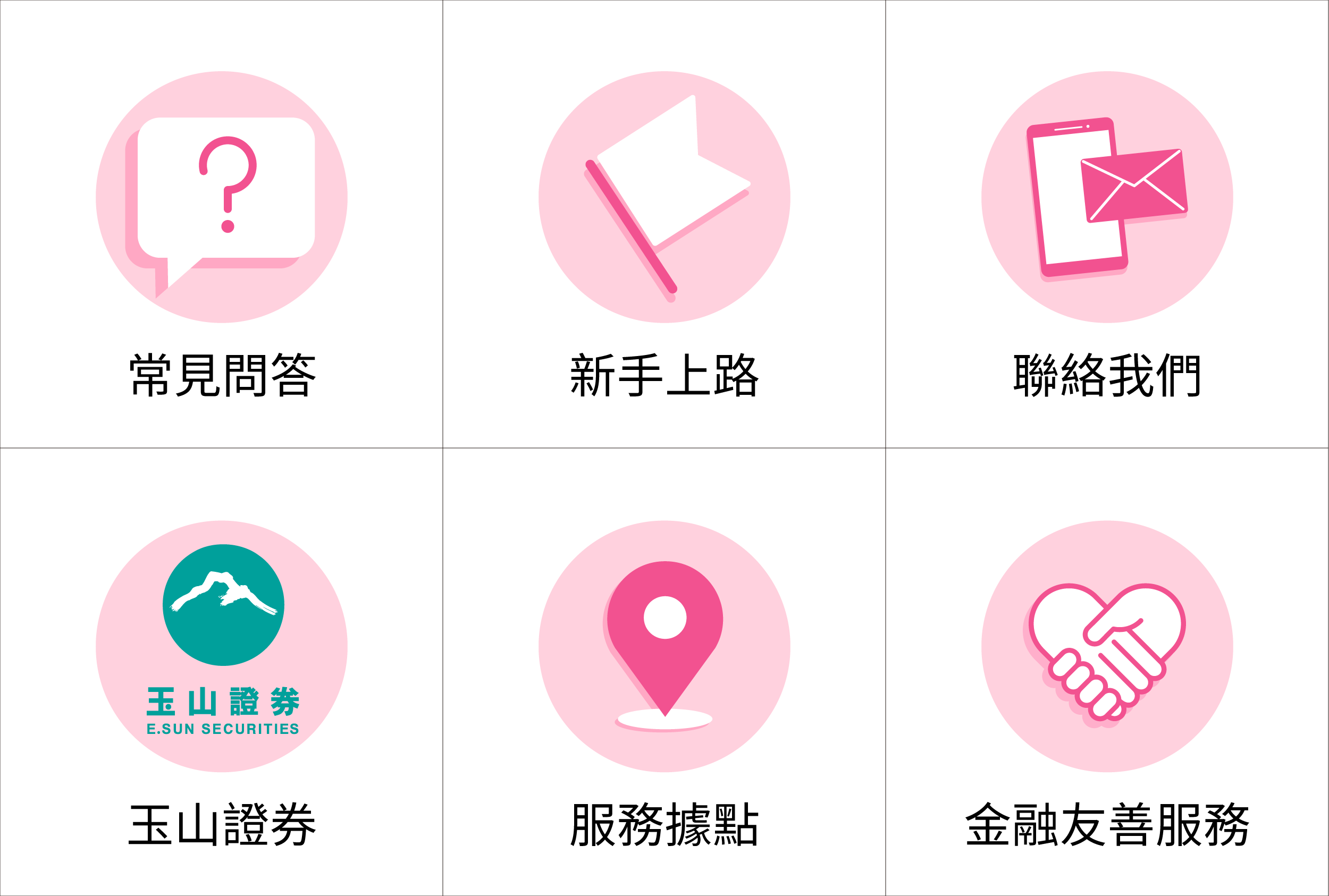The width and height of the screenshot is (1329, 896).
Task: View 服務據點 service locations
Action: 664,671
